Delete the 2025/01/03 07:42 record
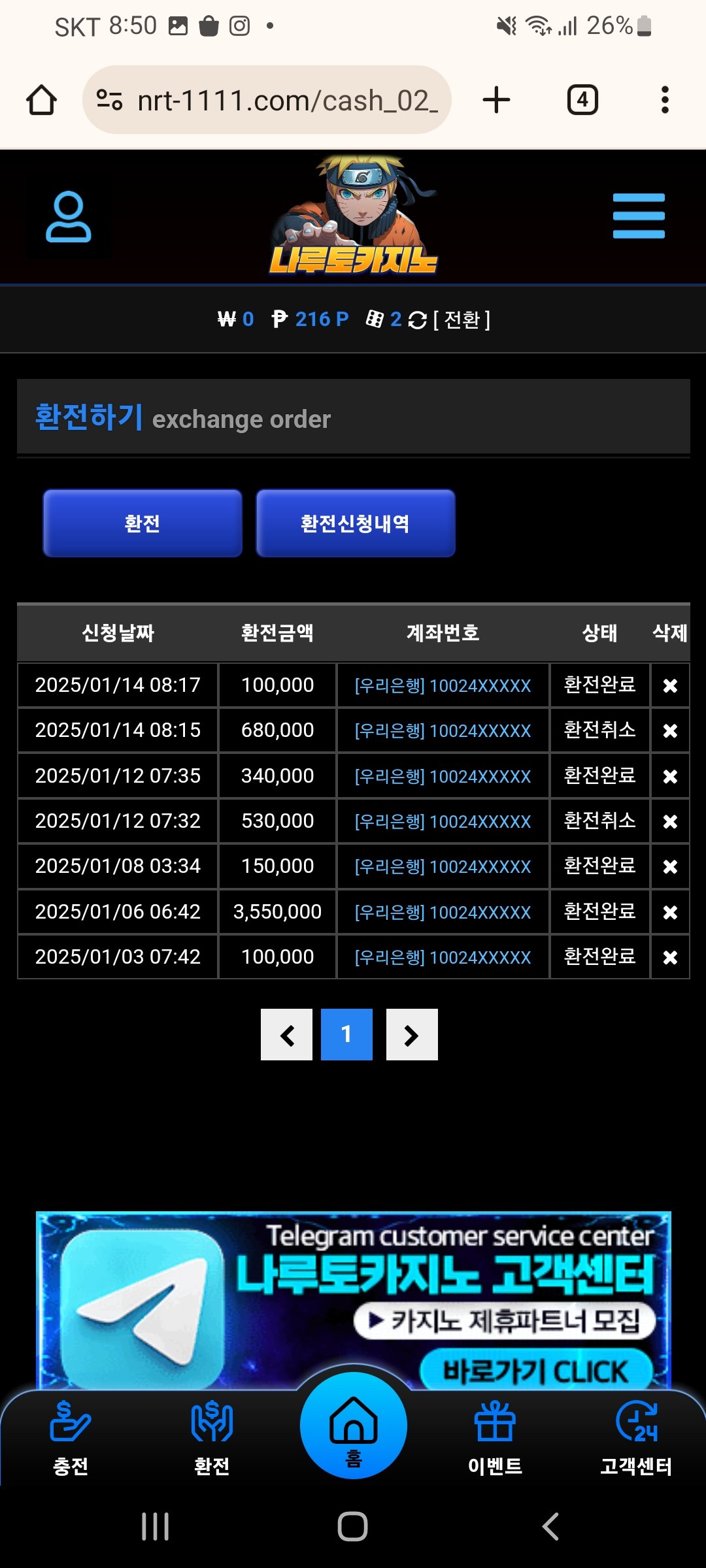This screenshot has height=1568, width=706. point(670,957)
